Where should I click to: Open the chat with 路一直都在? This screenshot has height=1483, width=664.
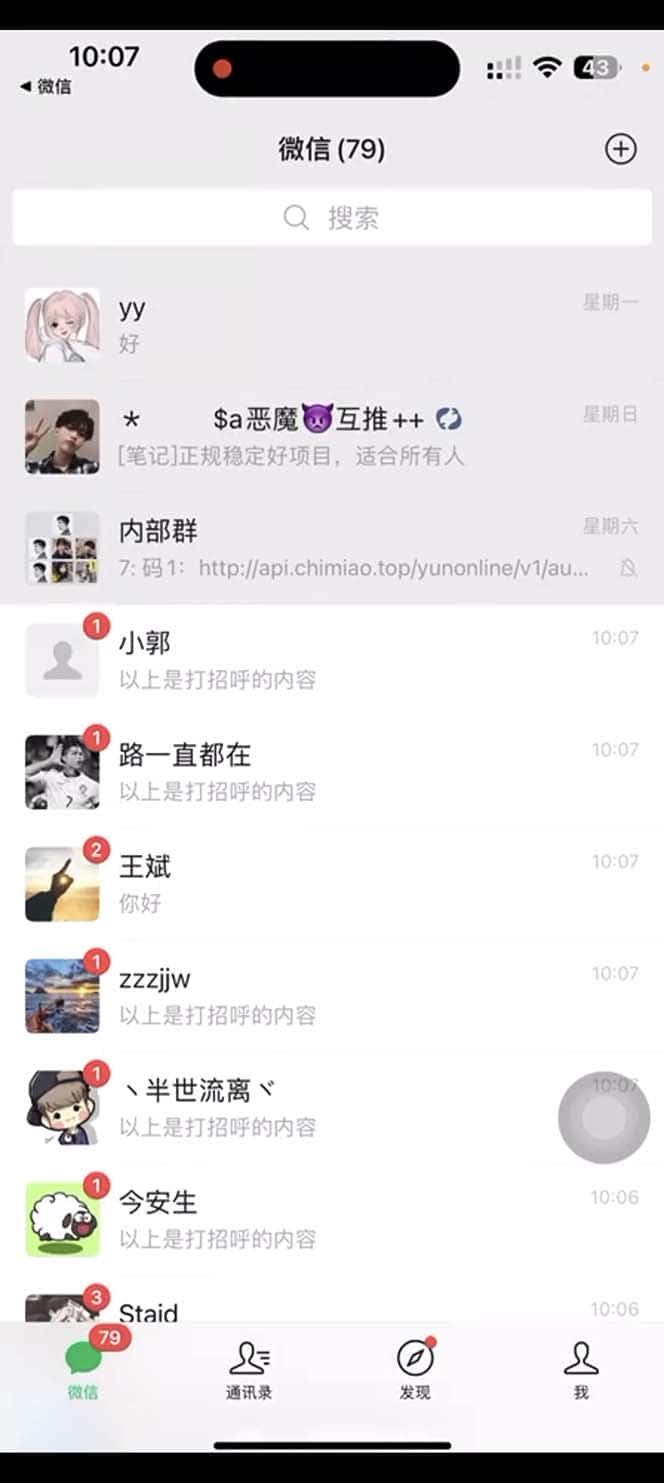(330, 772)
